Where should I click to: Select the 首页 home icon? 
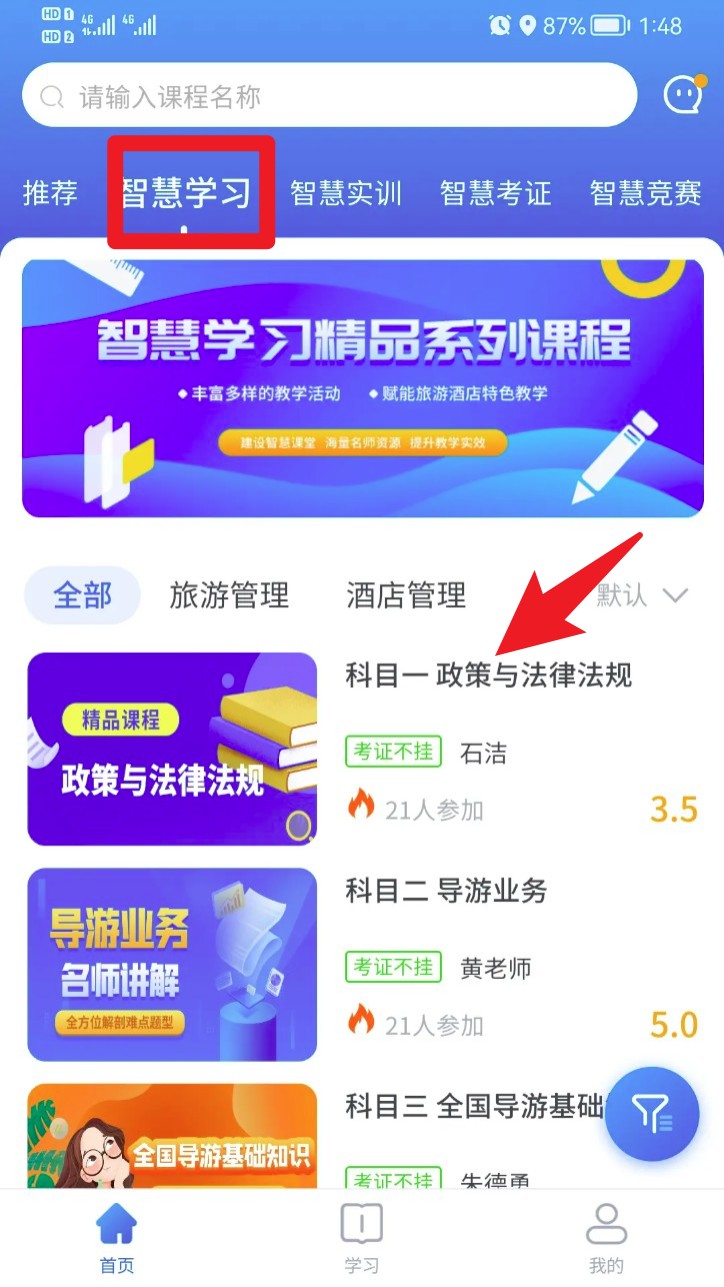tap(115, 1222)
